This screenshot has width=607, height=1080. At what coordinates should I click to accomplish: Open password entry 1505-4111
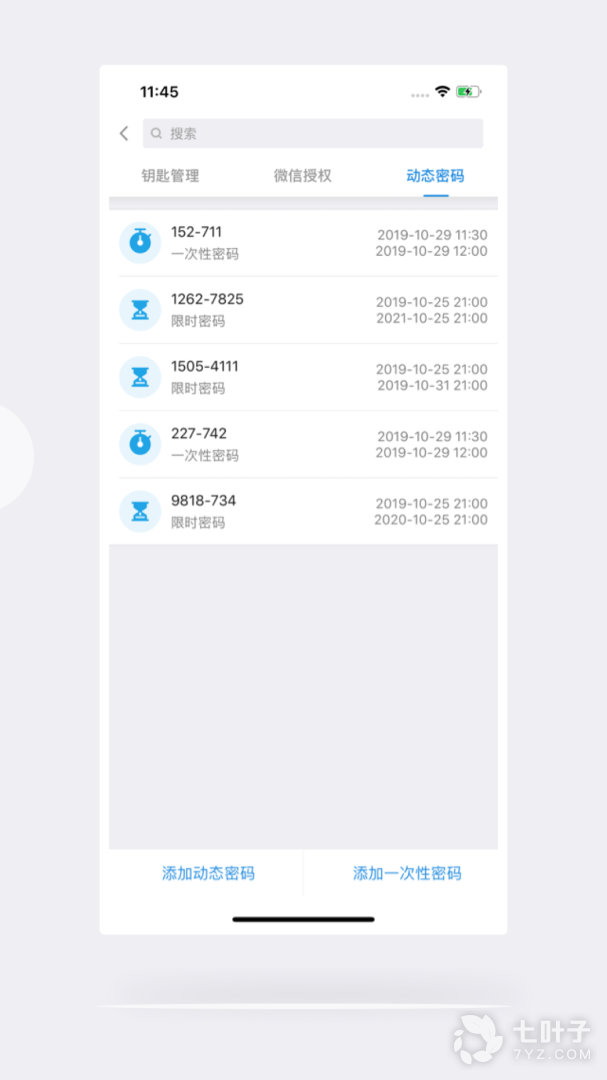(303, 377)
